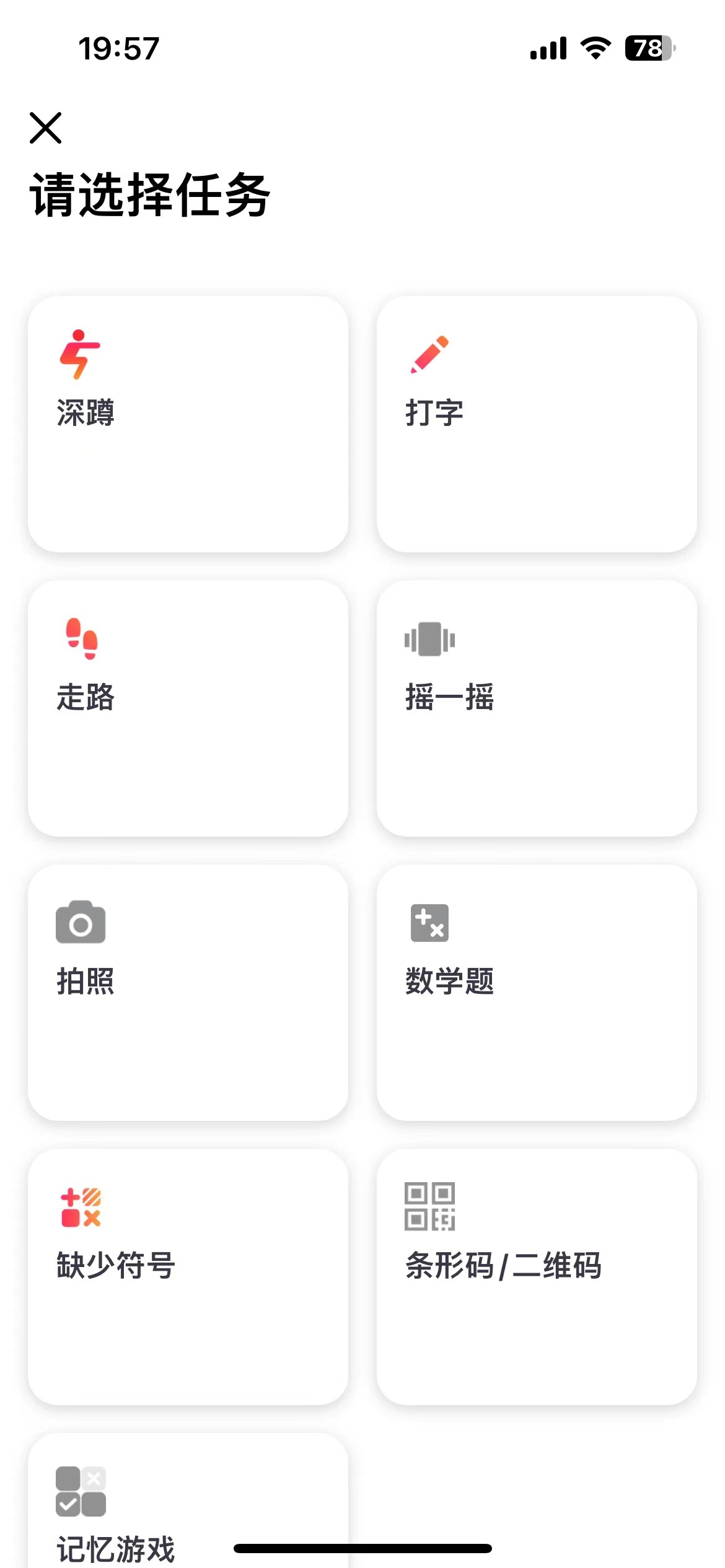This screenshot has width=725, height=1568.
Task: Tap the pencil icon for the typing task
Action: (x=429, y=354)
